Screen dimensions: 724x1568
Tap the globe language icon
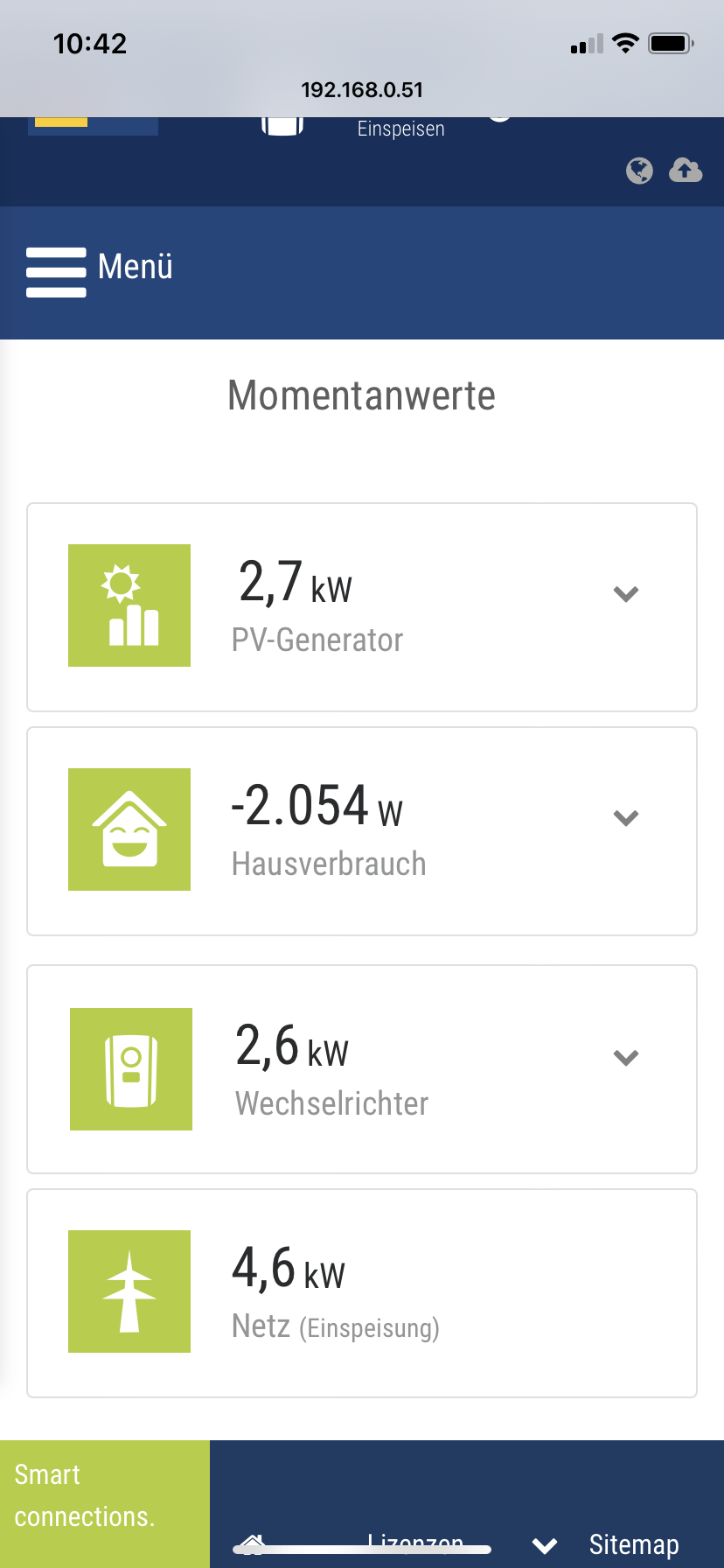point(639,171)
